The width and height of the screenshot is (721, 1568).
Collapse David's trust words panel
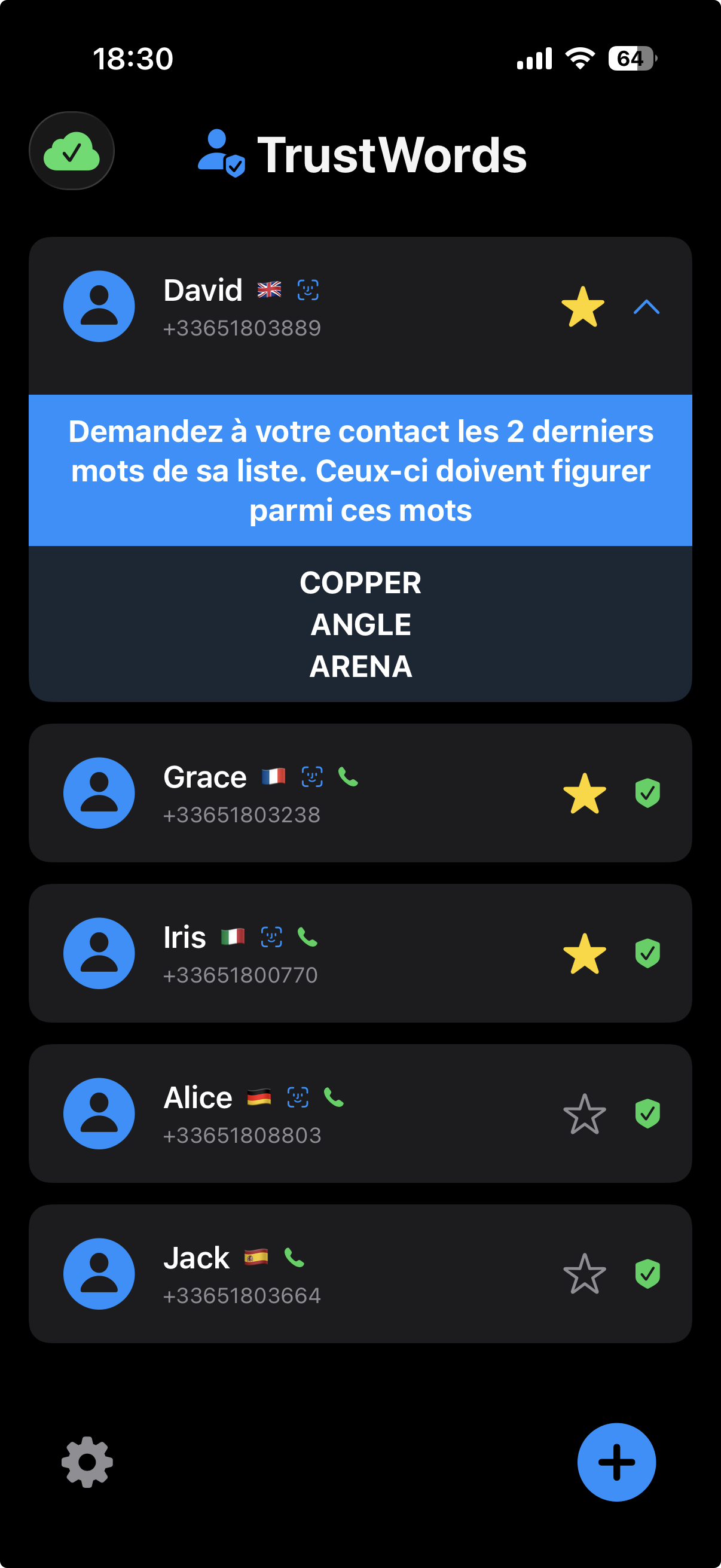646,306
